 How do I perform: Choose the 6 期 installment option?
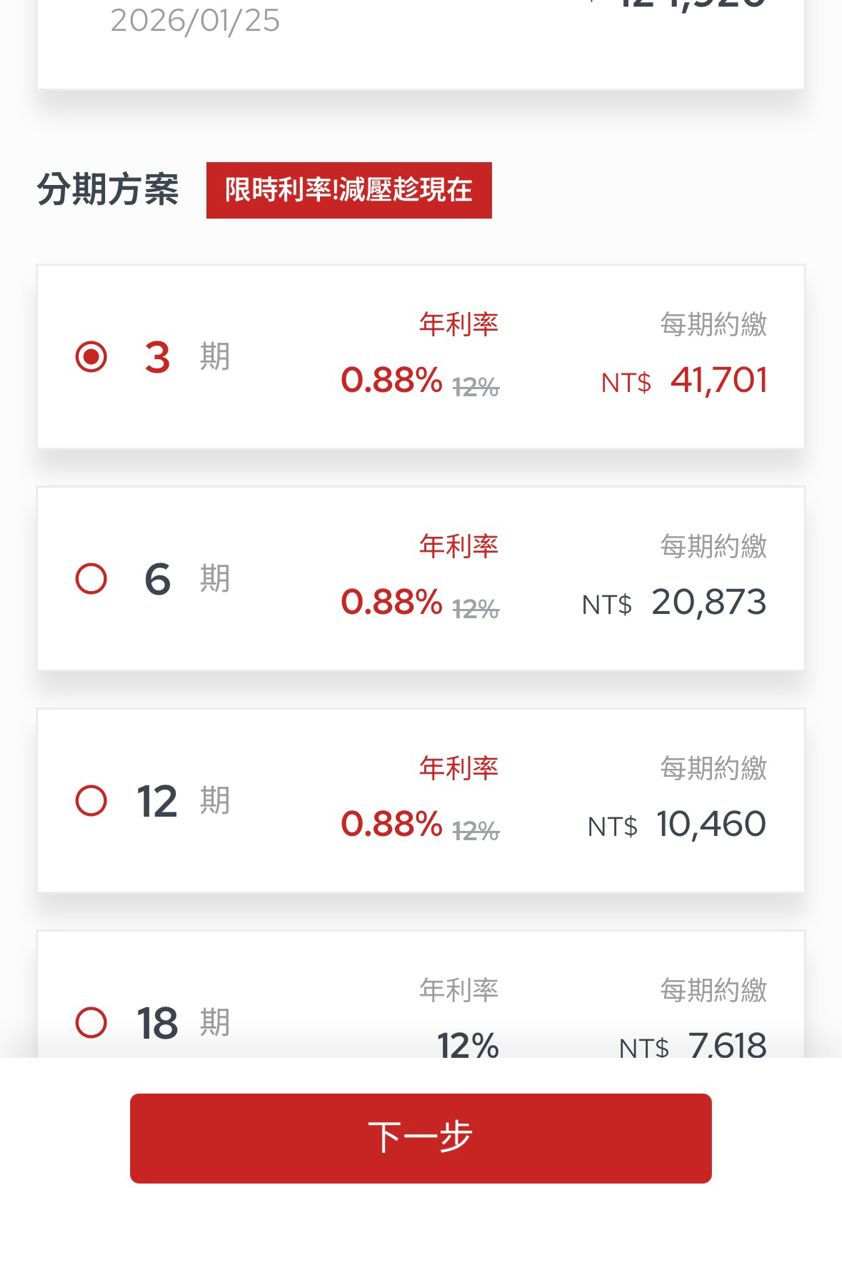click(91, 579)
